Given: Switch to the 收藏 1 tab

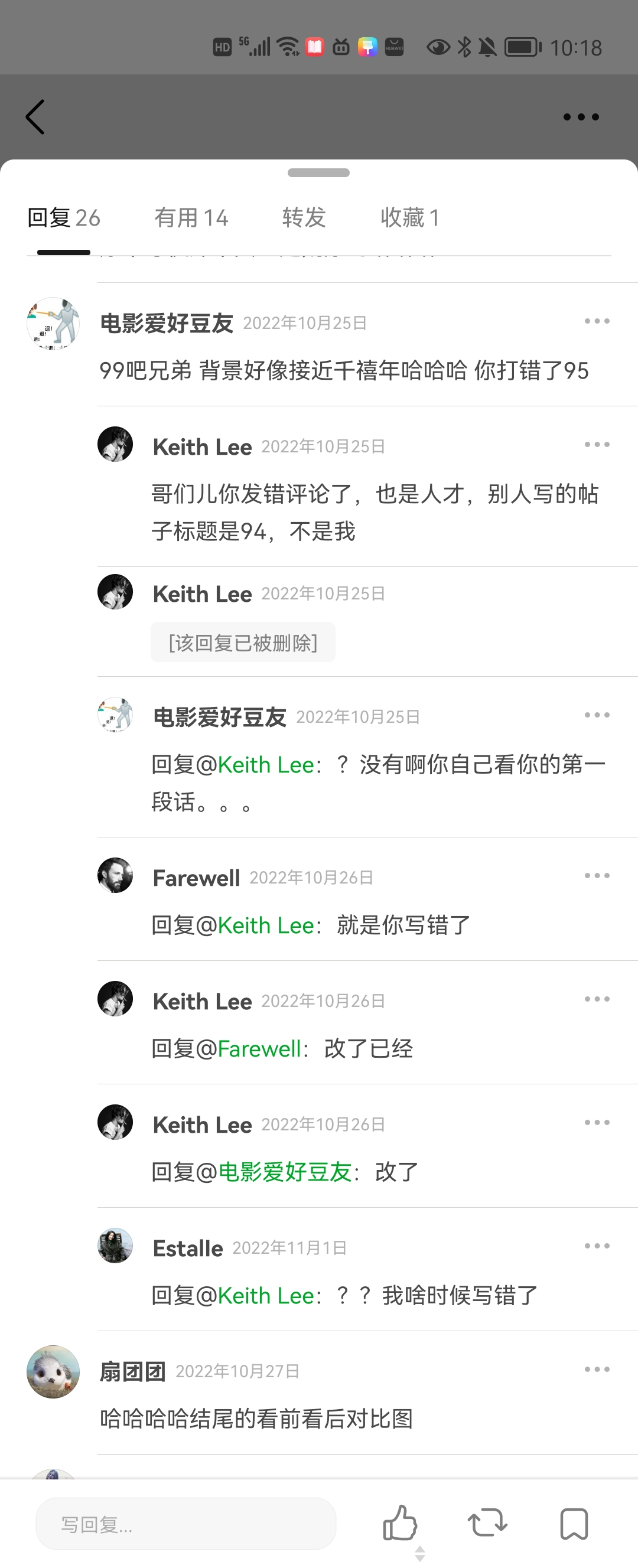Looking at the screenshot, I should [409, 218].
